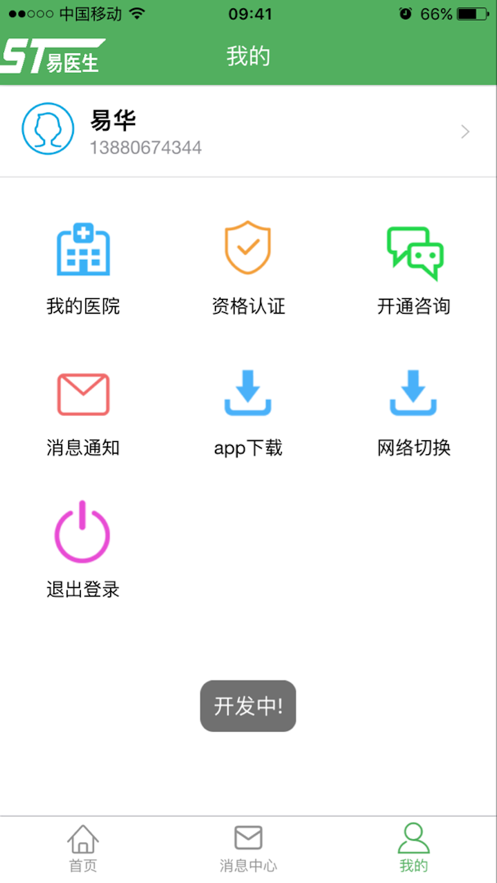The height and width of the screenshot is (883, 497).
Task: Open the 易华 profile row
Action: (x=248, y=131)
